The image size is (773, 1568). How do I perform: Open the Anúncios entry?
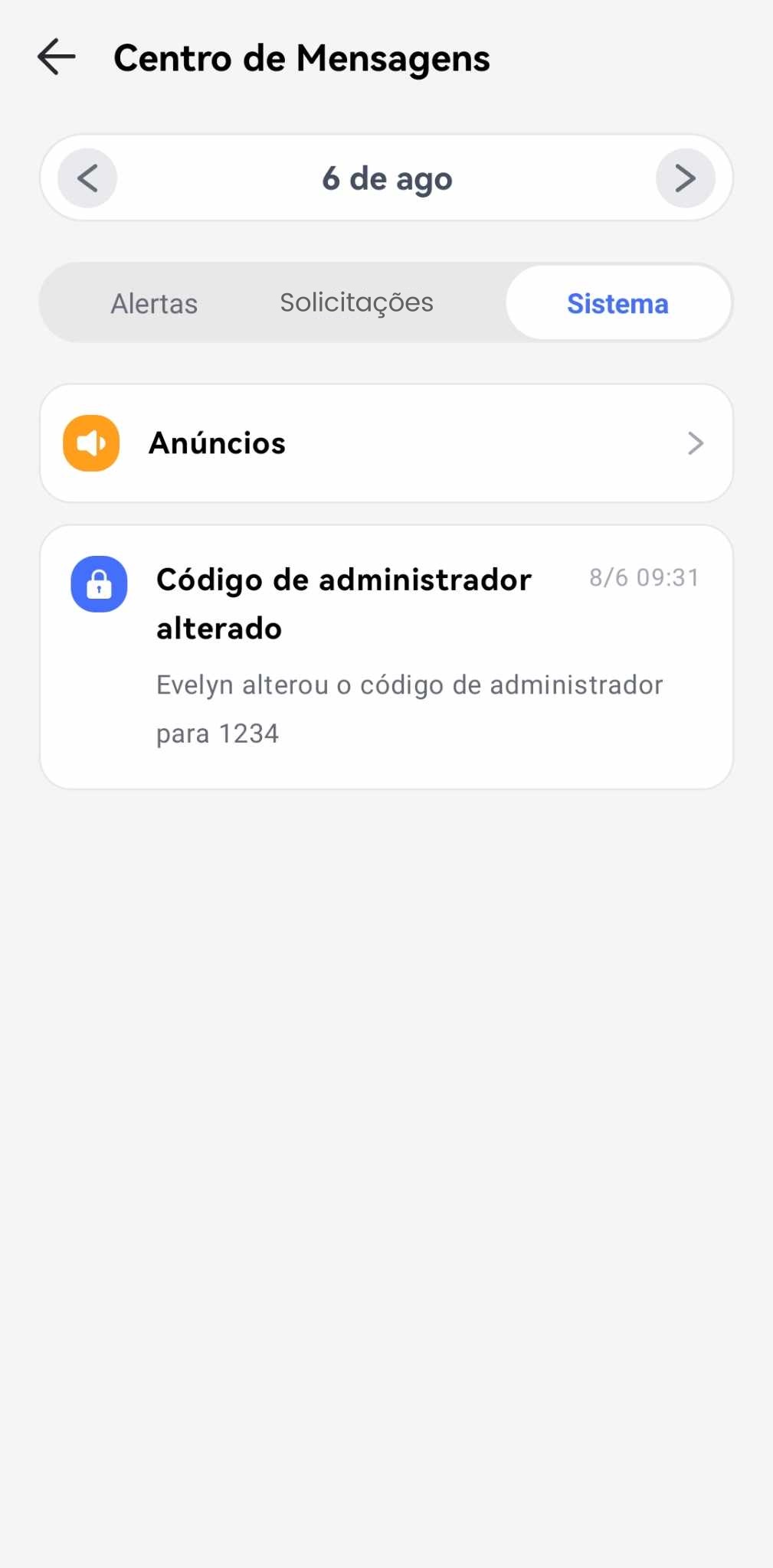[x=386, y=443]
